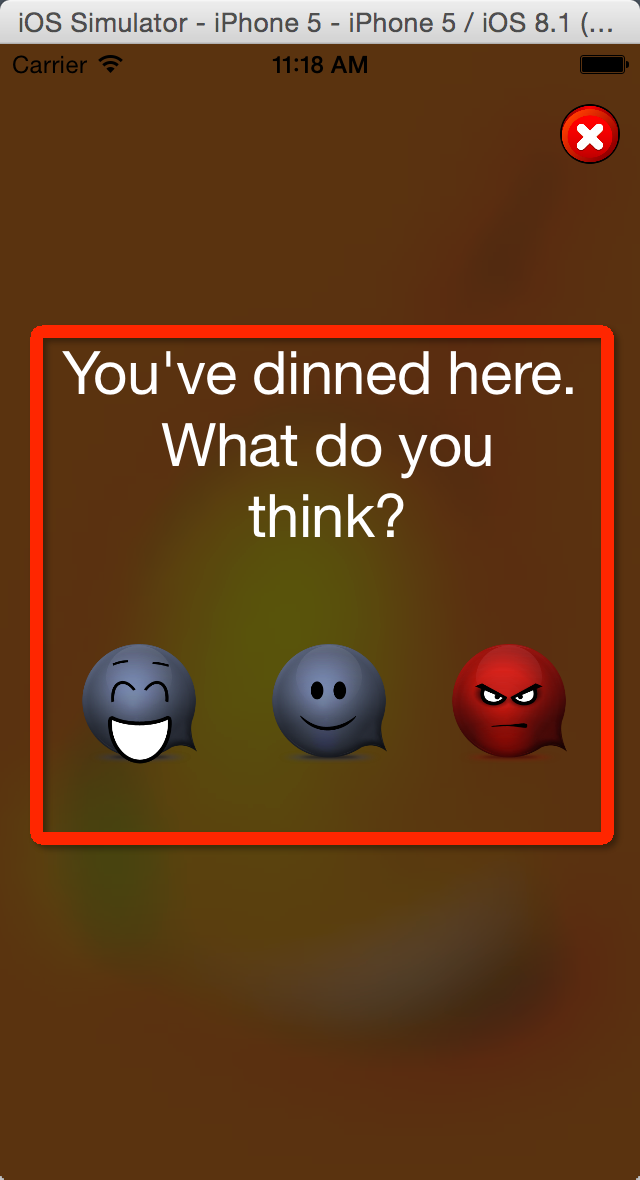Dismiss the review screen with red X
This screenshot has width=640, height=1180.
(x=590, y=134)
